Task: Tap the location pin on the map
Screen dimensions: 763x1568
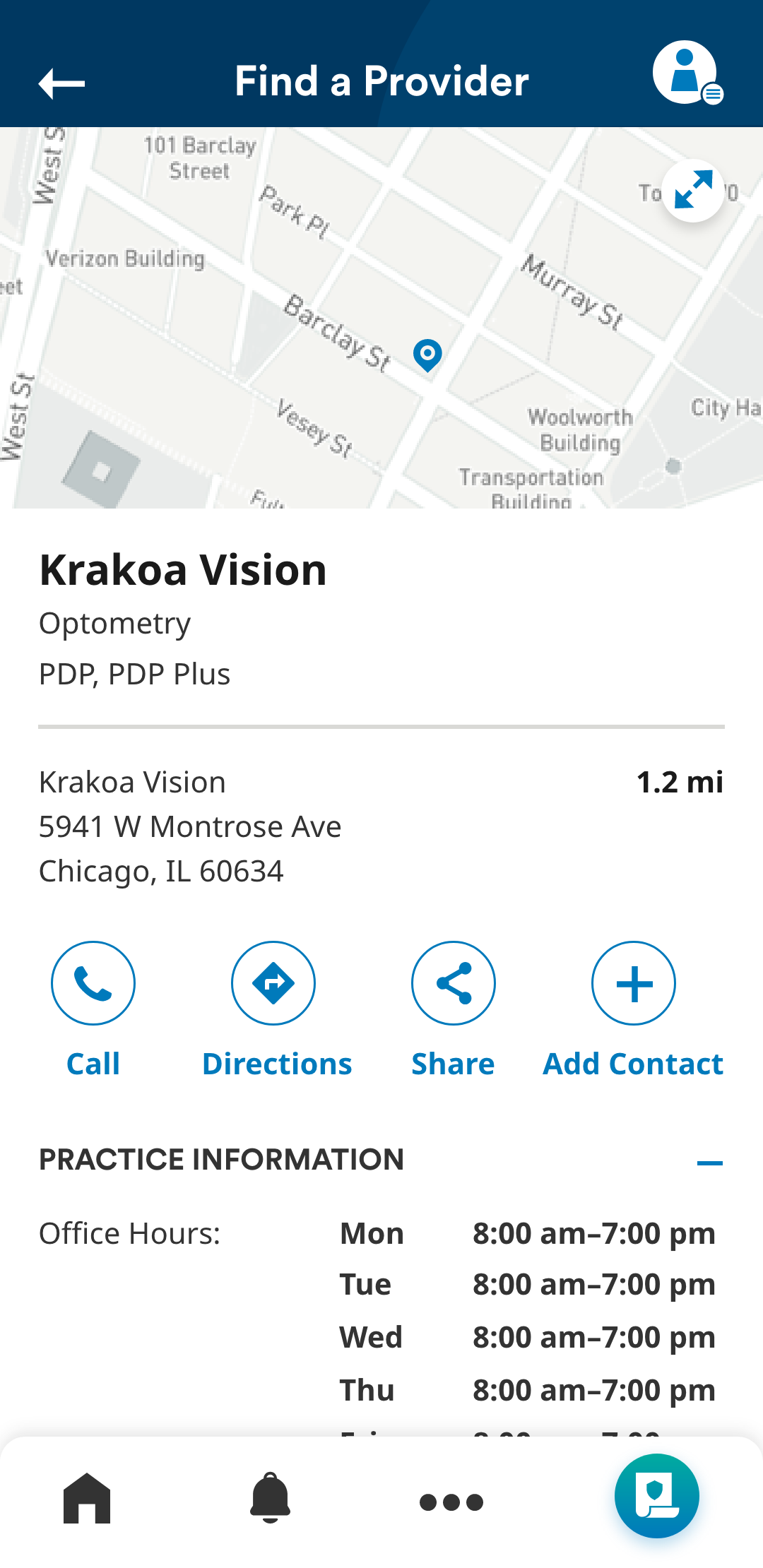Action: click(x=427, y=355)
